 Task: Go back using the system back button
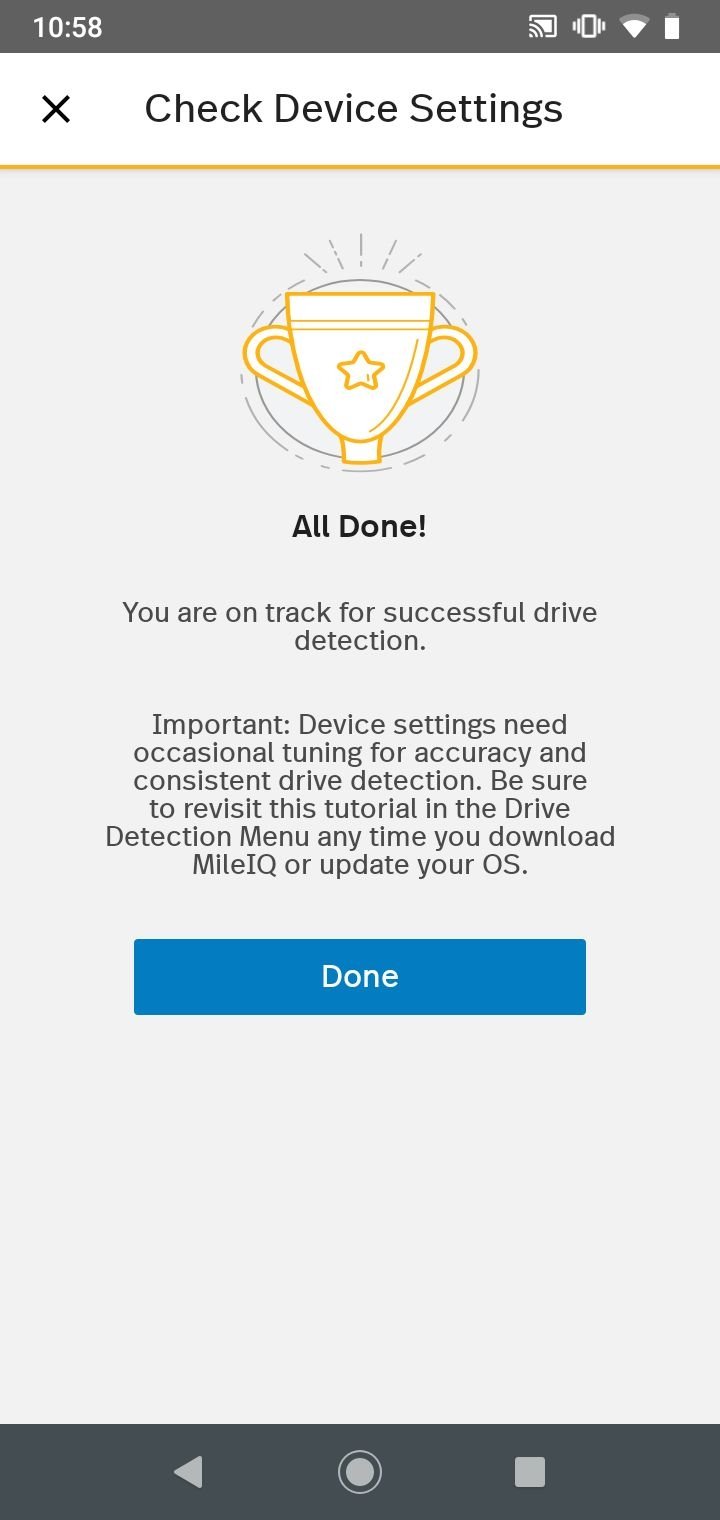click(x=188, y=1471)
